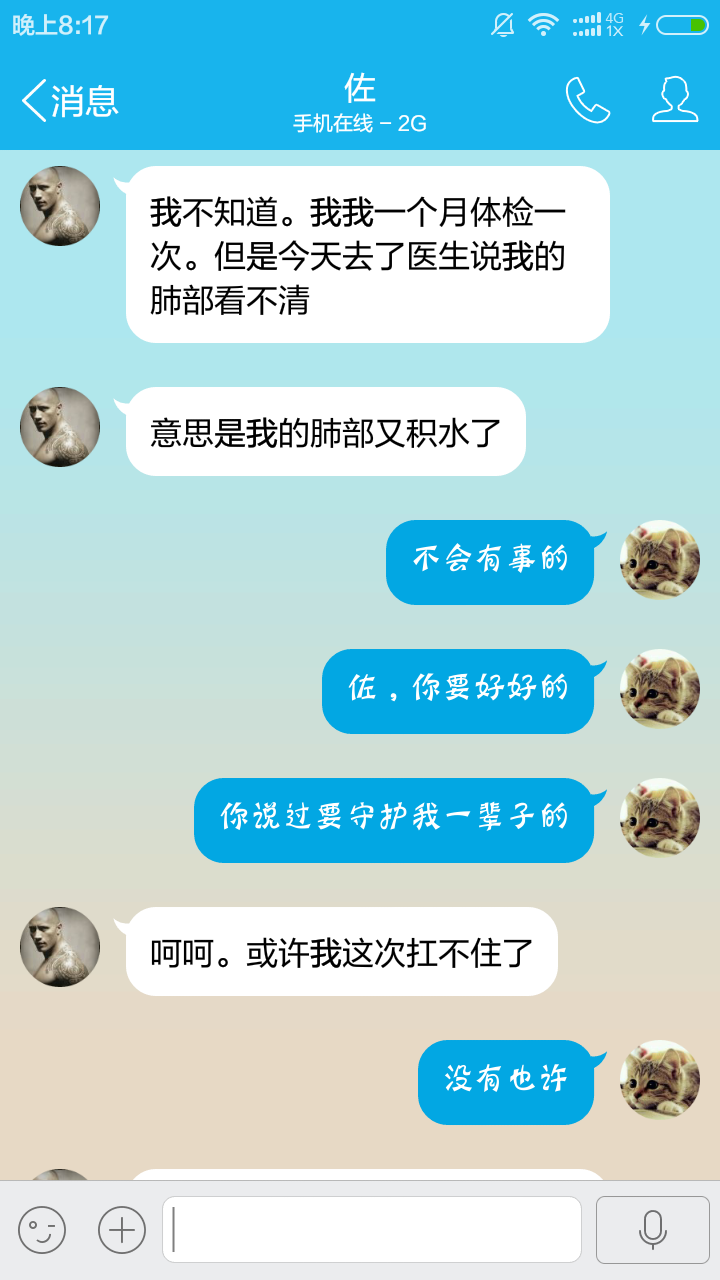Viewport: 720px width, 1280px height.
Task: Open the contact profile icon
Action: pos(675,100)
